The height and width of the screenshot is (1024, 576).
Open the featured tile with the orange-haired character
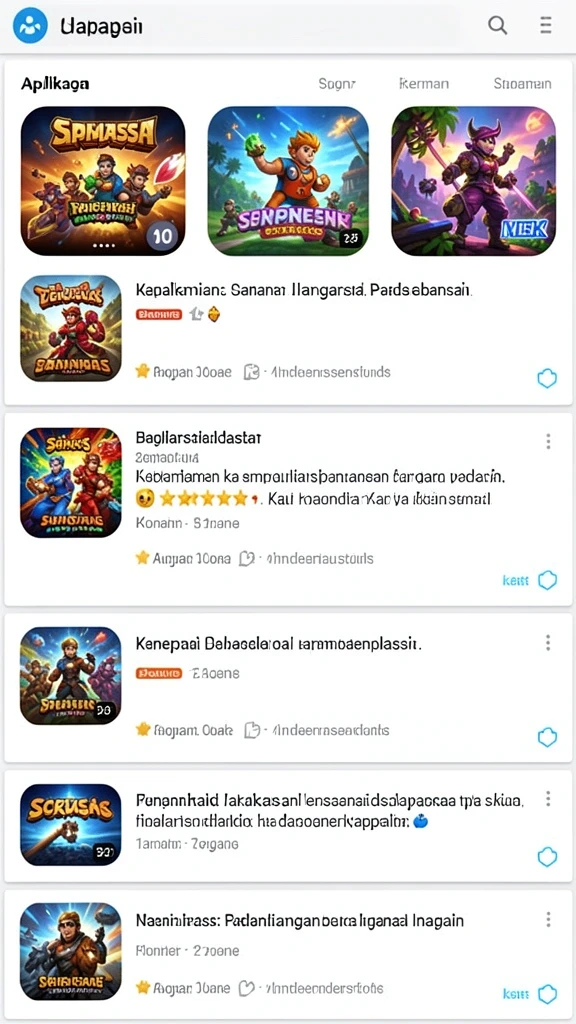(x=288, y=181)
